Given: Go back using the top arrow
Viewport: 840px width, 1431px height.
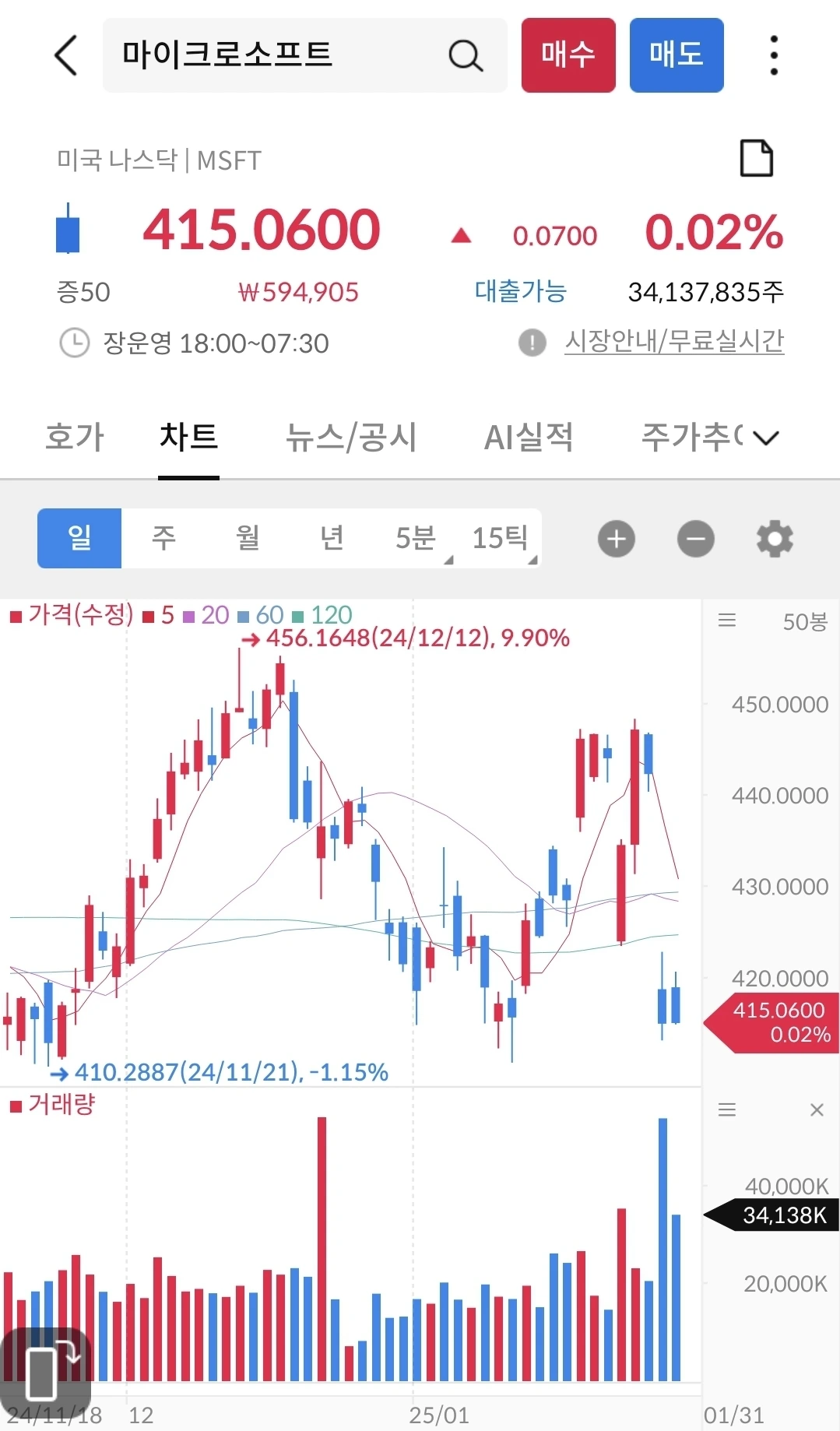Looking at the screenshot, I should coord(67,55).
